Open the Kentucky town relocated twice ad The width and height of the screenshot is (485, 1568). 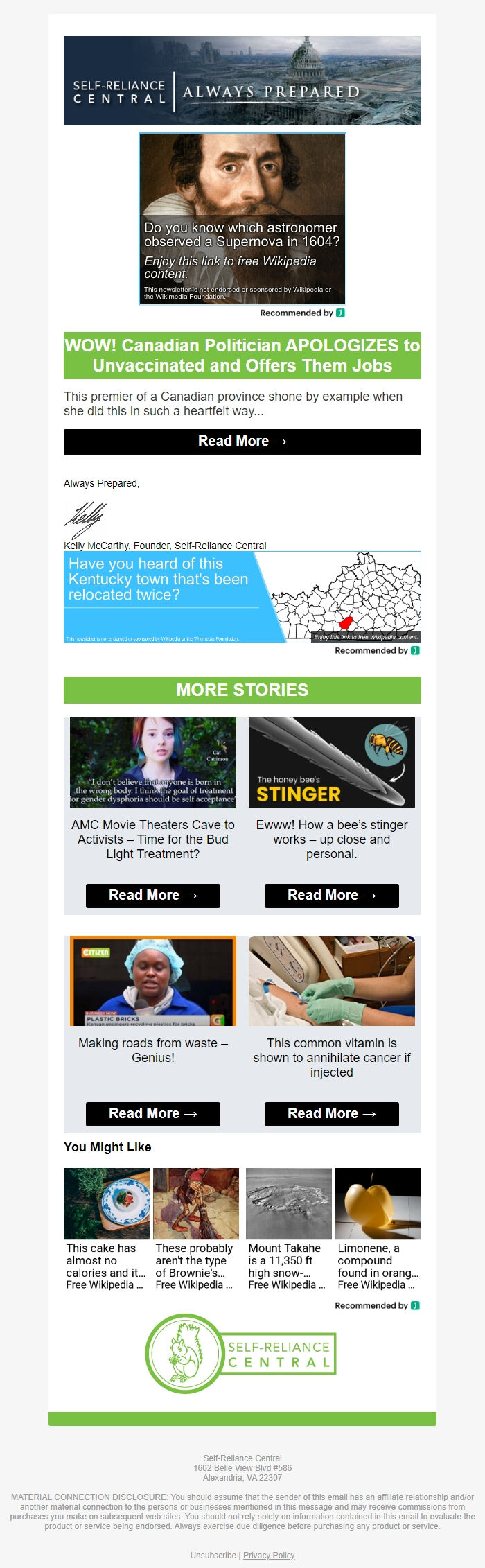[x=242, y=597]
